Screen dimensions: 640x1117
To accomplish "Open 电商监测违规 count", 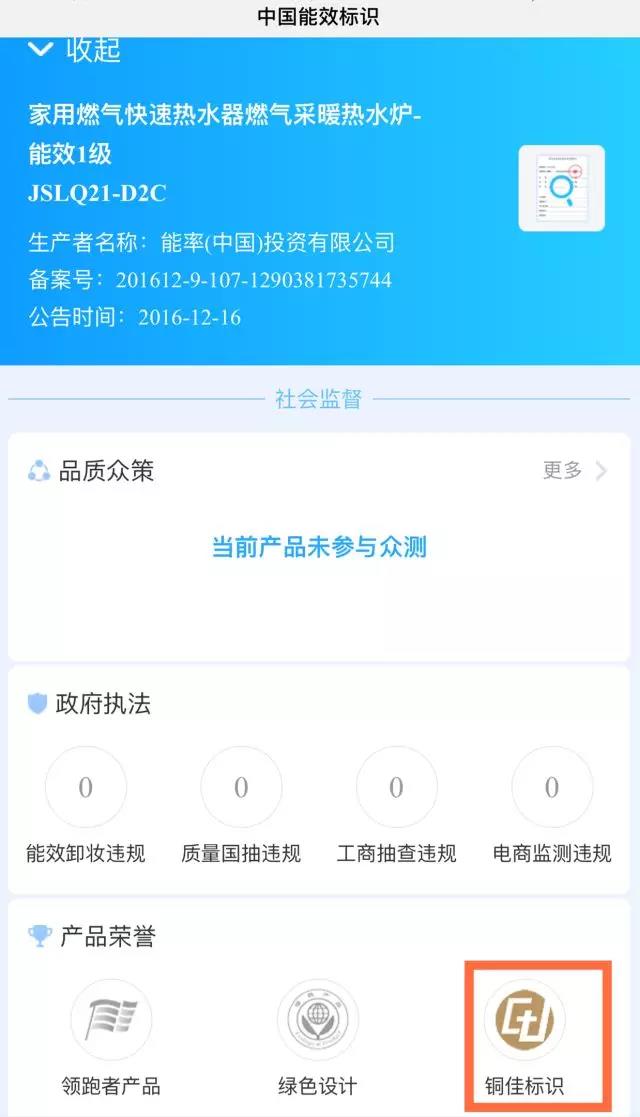I will 552,787.
